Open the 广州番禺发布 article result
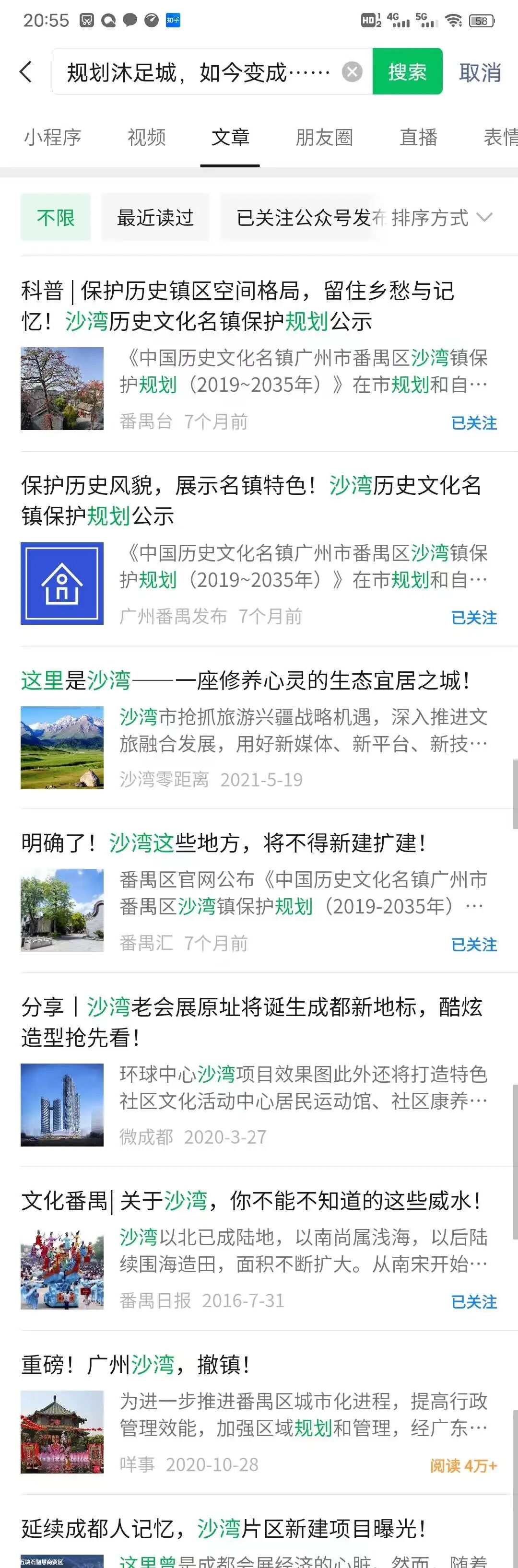 pyautogui.click(x=251, y=500)
